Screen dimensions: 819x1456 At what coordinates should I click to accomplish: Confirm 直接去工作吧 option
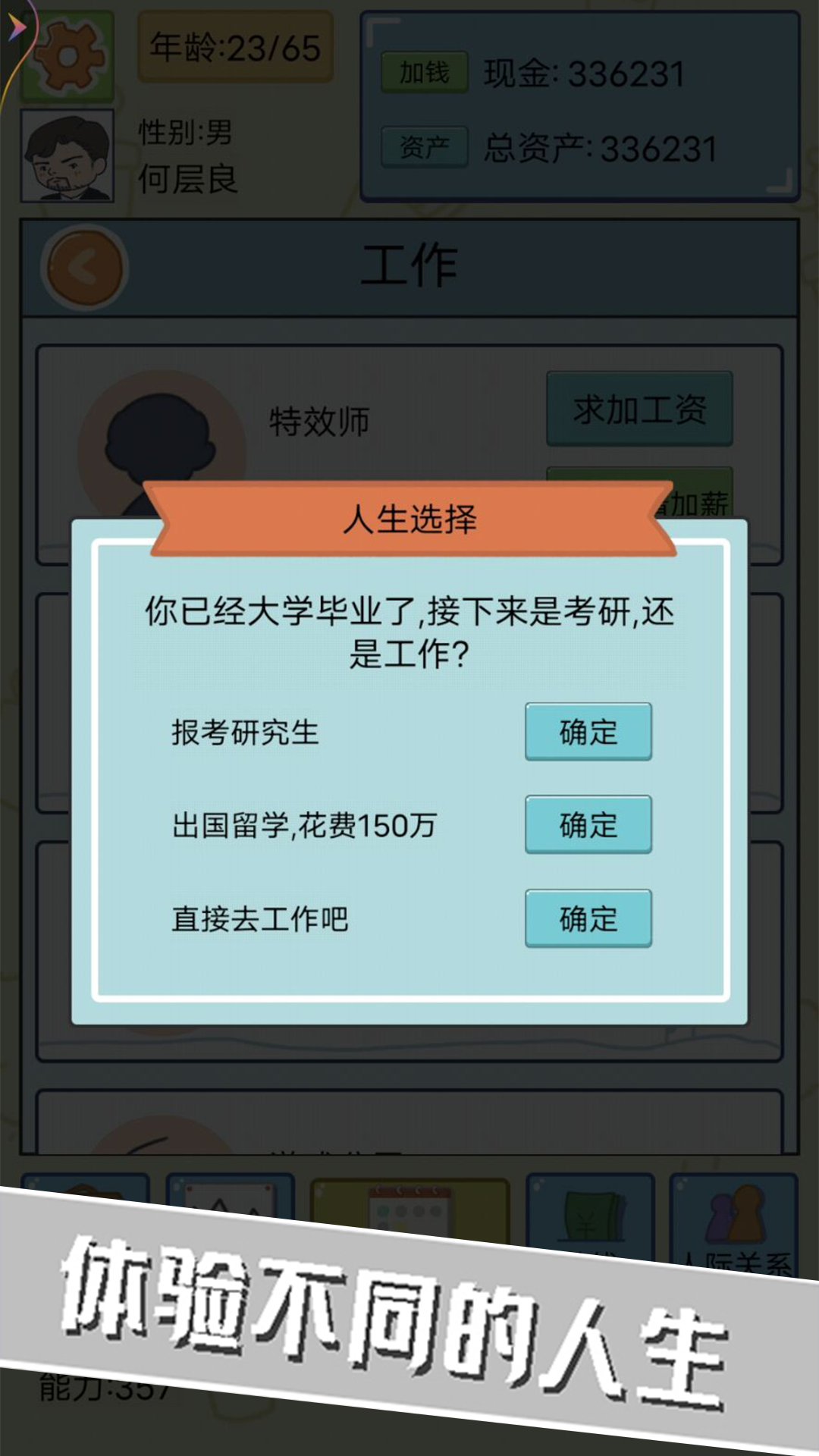588,919
